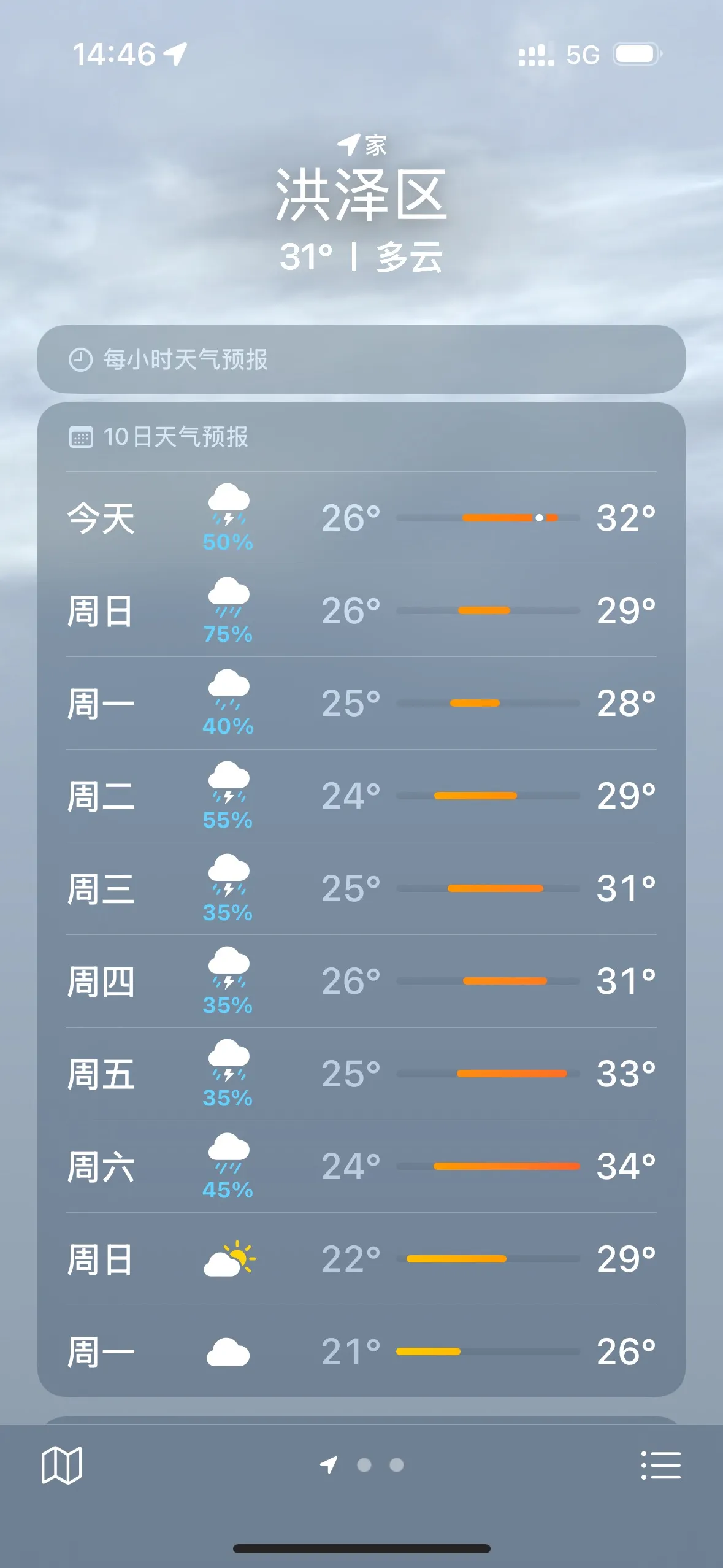Tap the location page indicator dots

(362, 1465)
